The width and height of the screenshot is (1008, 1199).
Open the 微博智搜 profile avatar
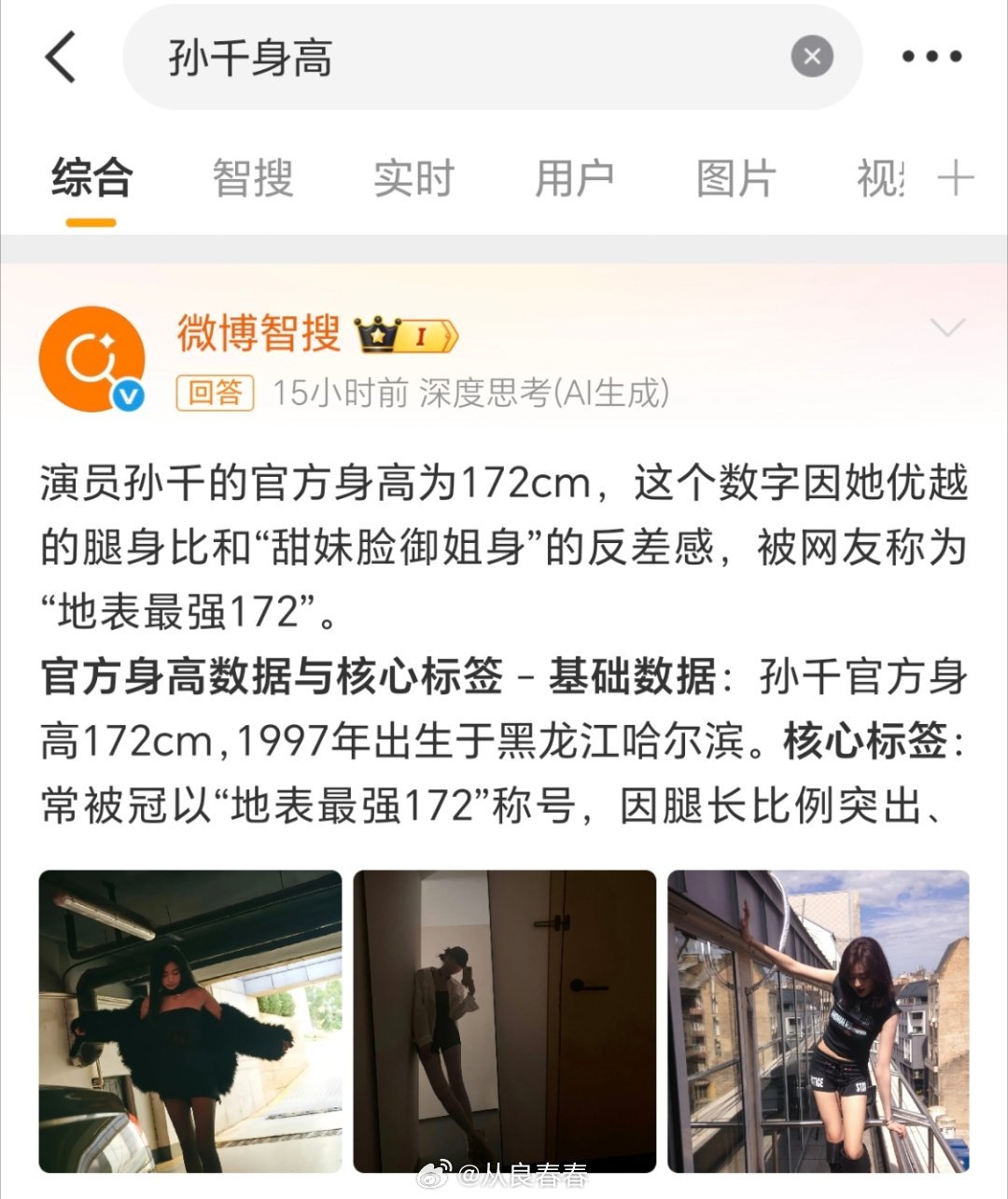(x=91, y=359)
